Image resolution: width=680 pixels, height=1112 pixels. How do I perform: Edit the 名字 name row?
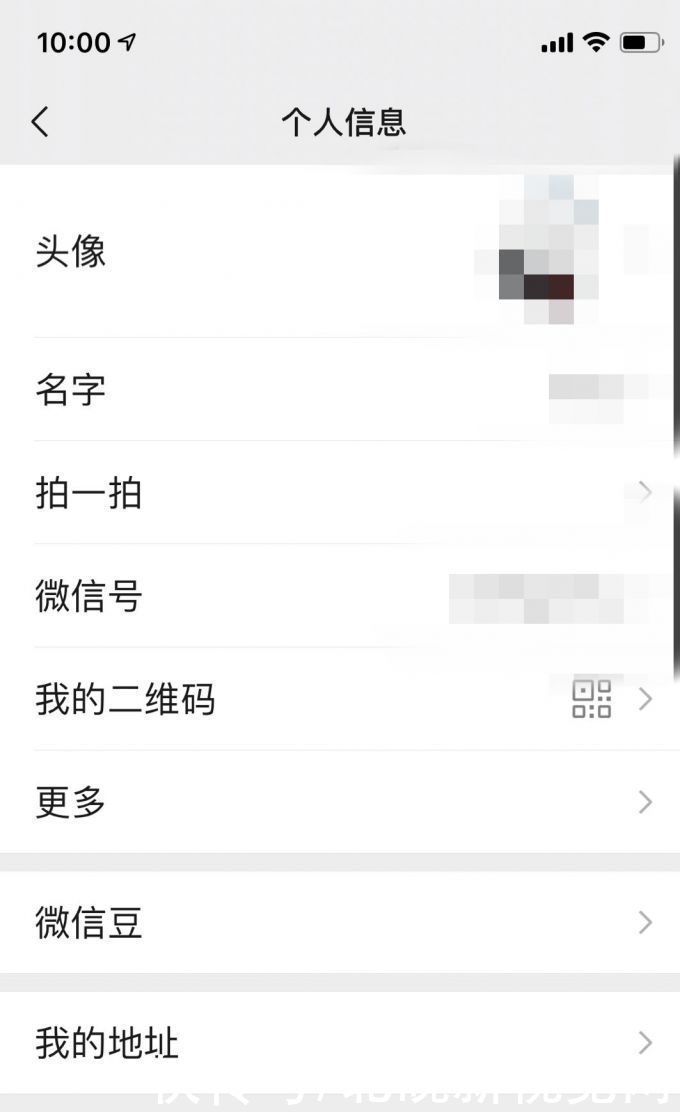(x=340, y=390)
